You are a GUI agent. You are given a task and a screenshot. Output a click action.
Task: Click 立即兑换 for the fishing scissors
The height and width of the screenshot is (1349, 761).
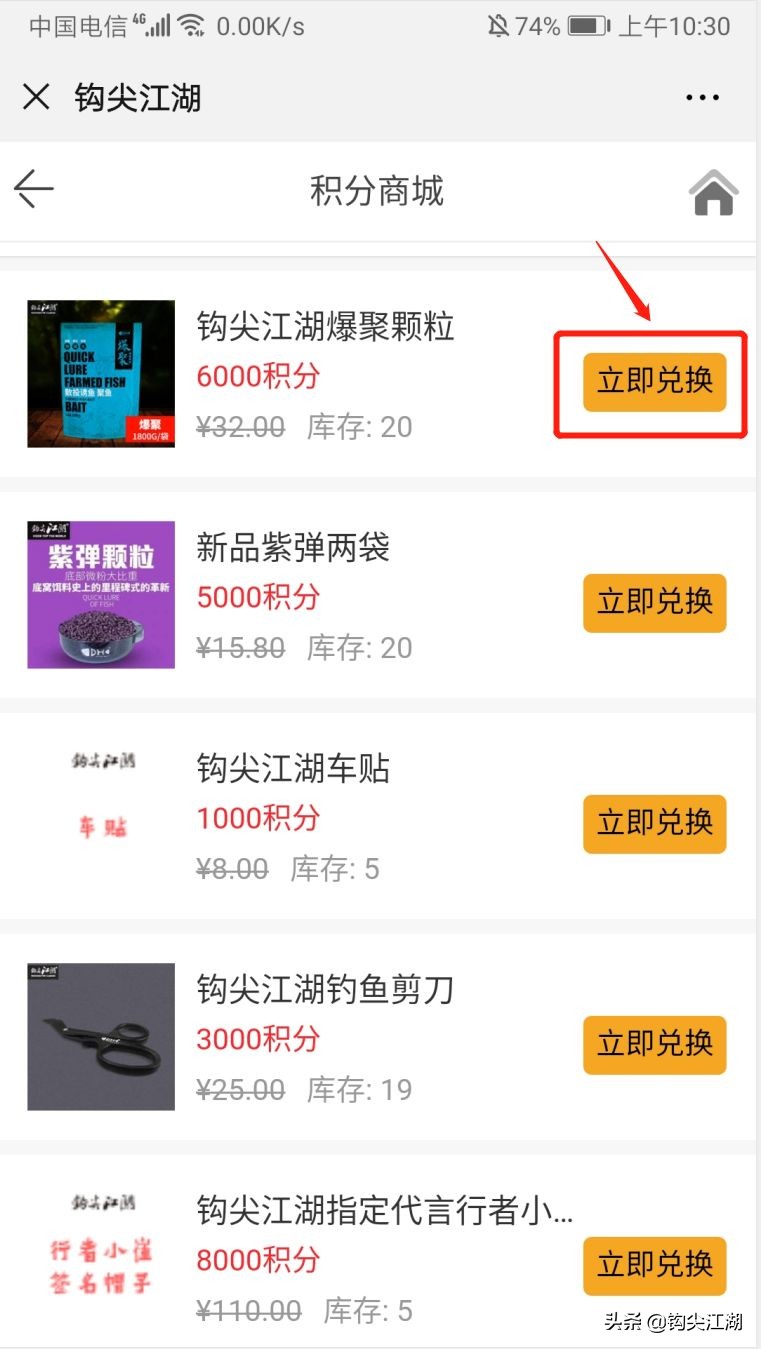click(654, 1045)
